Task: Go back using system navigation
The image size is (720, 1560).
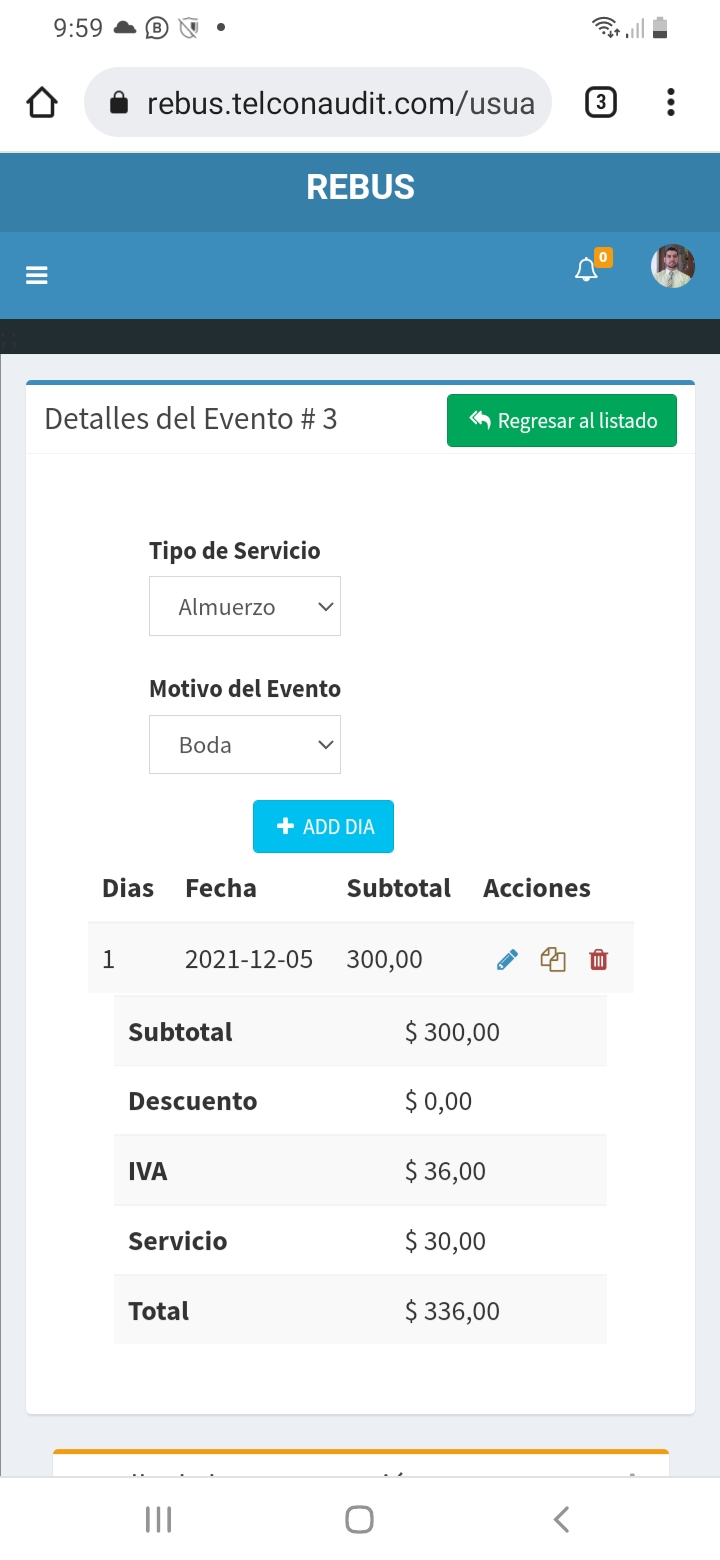Action: click(561, 1519)
